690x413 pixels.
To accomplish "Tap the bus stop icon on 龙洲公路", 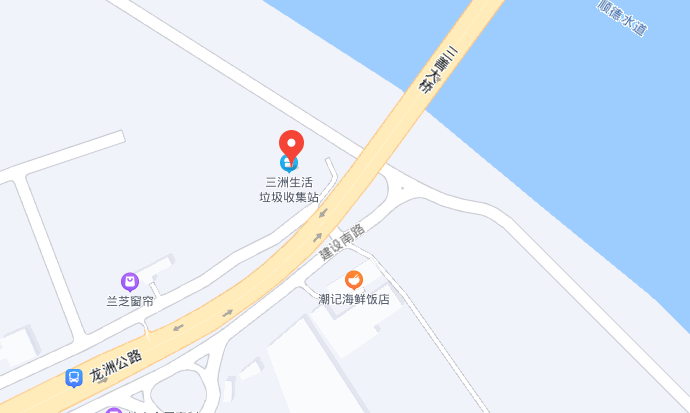I will (x=74, y=377).
